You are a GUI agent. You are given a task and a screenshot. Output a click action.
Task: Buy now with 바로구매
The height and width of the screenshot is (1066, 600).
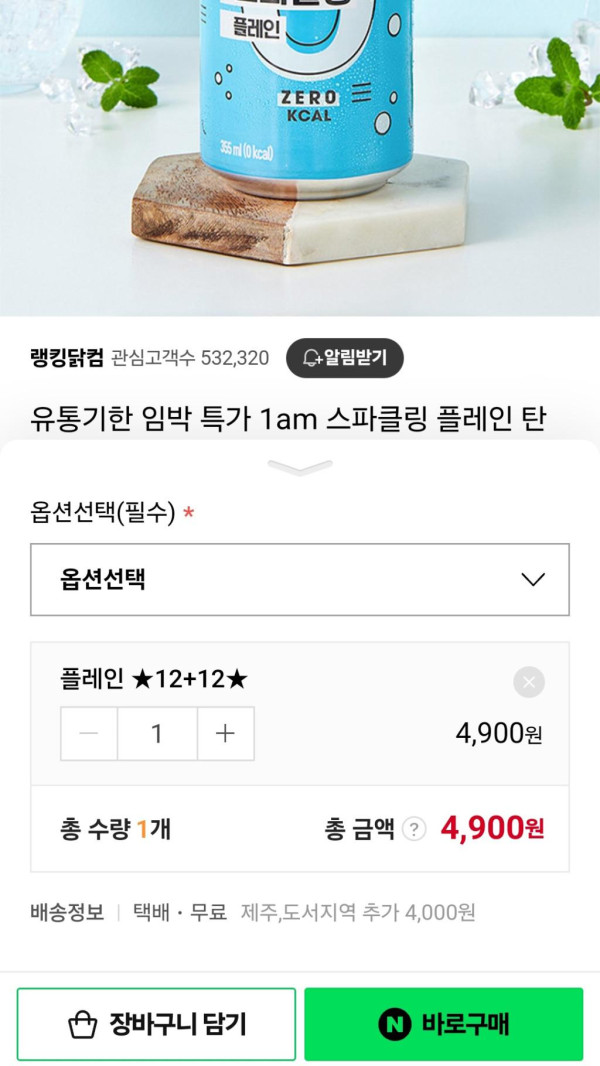pos(443,1024)
